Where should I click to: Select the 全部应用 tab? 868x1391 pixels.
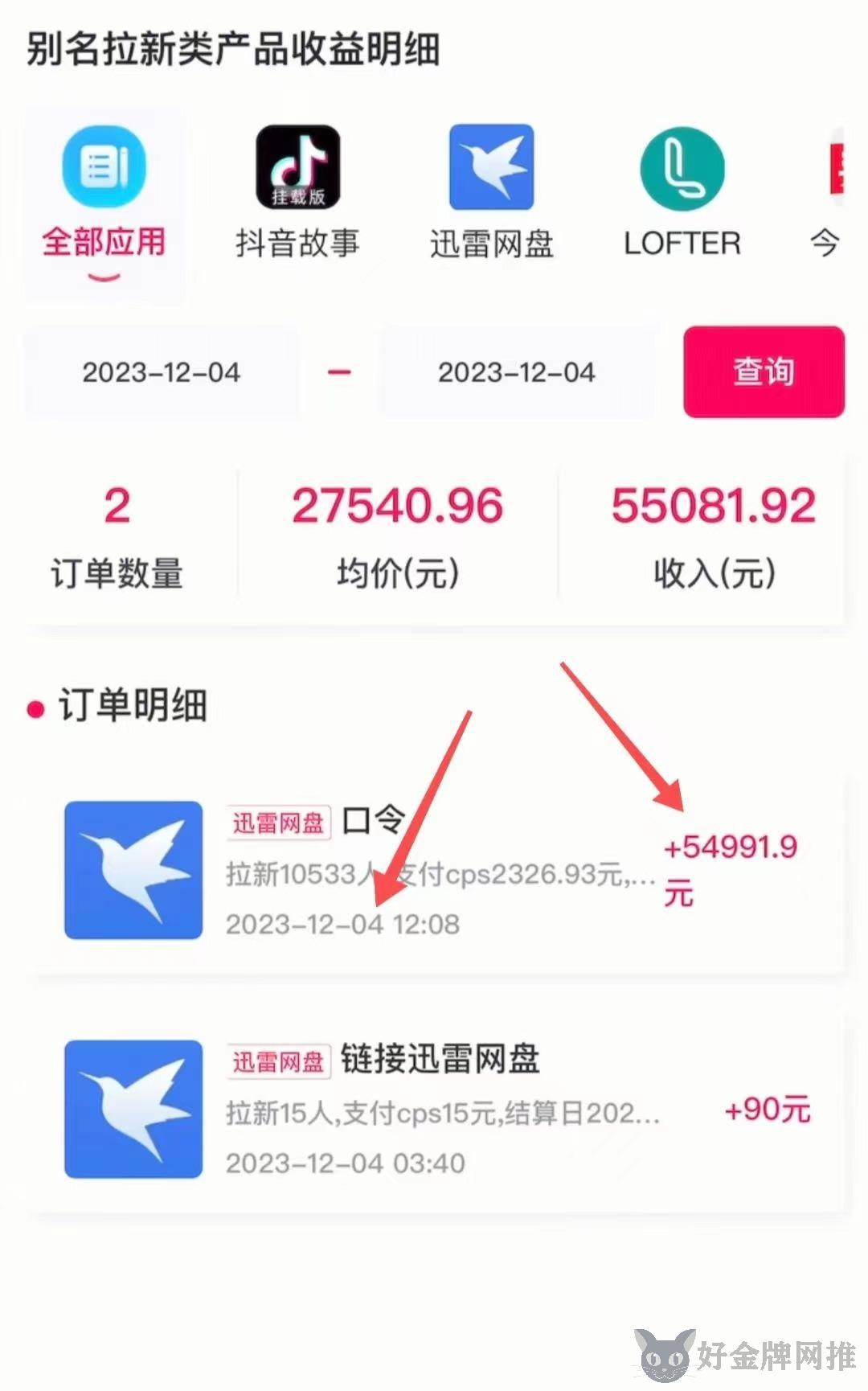click(x=104, y=201)
